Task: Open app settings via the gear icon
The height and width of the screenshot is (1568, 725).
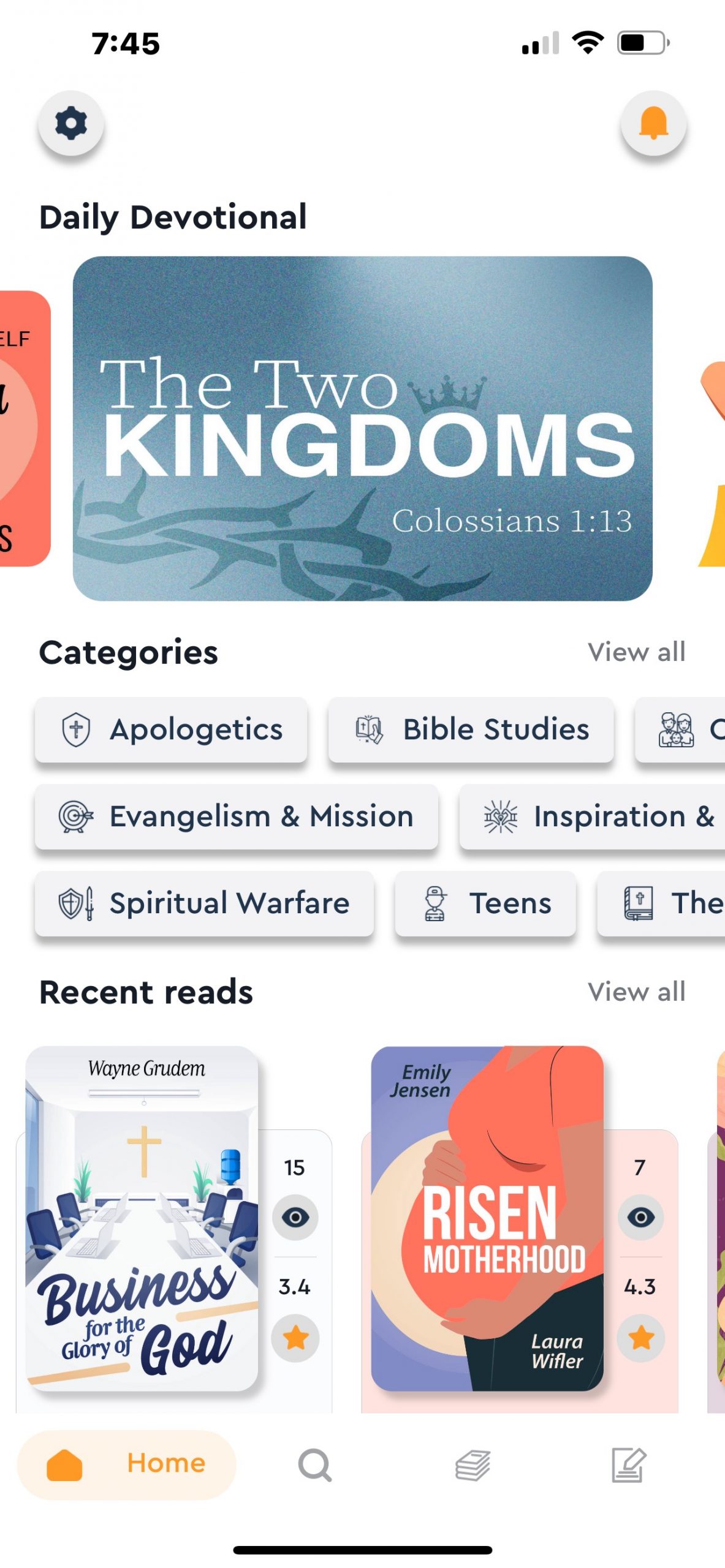Action: pyautogui.click(x=70, y=123)
